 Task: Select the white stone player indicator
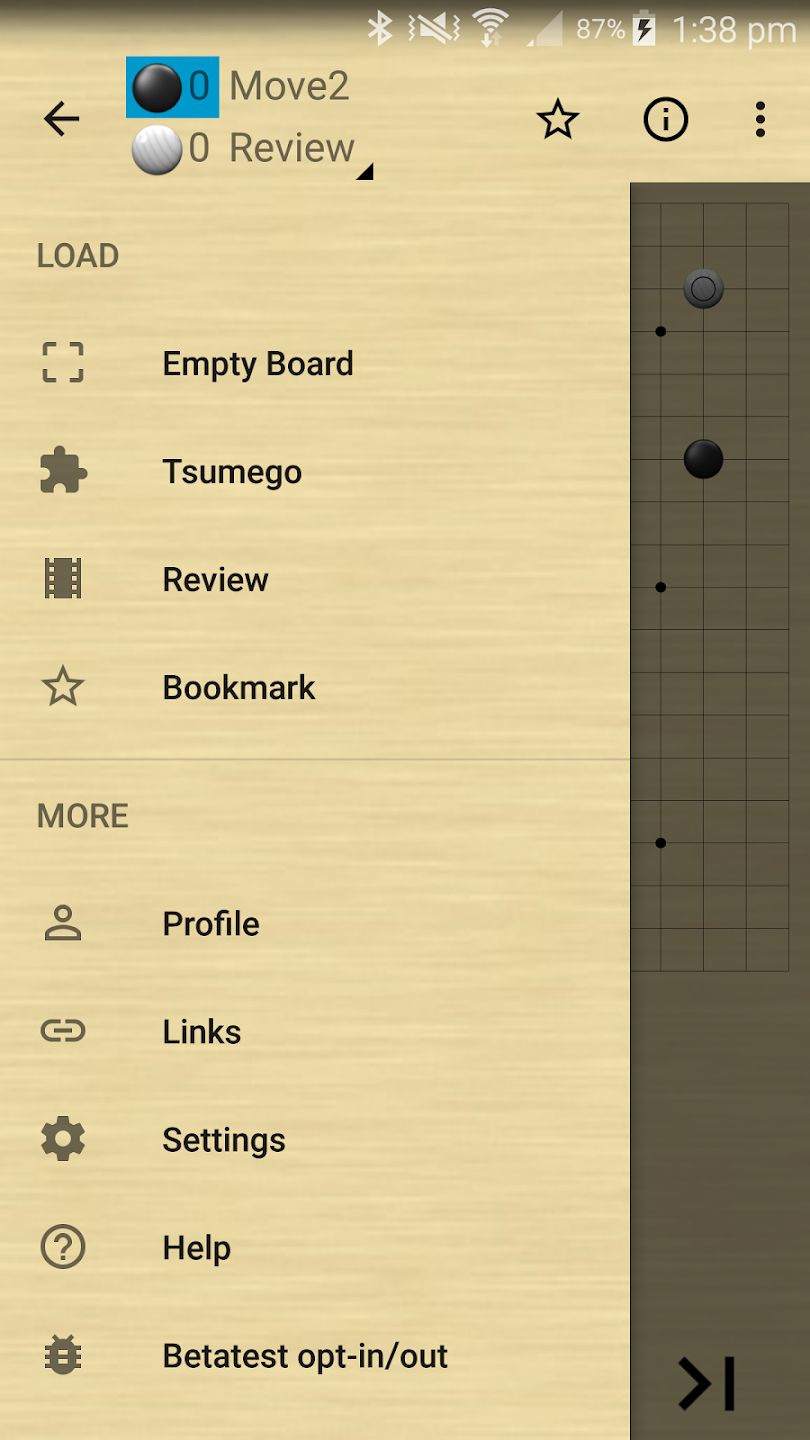pyautogui.click(x=156, y=148)
